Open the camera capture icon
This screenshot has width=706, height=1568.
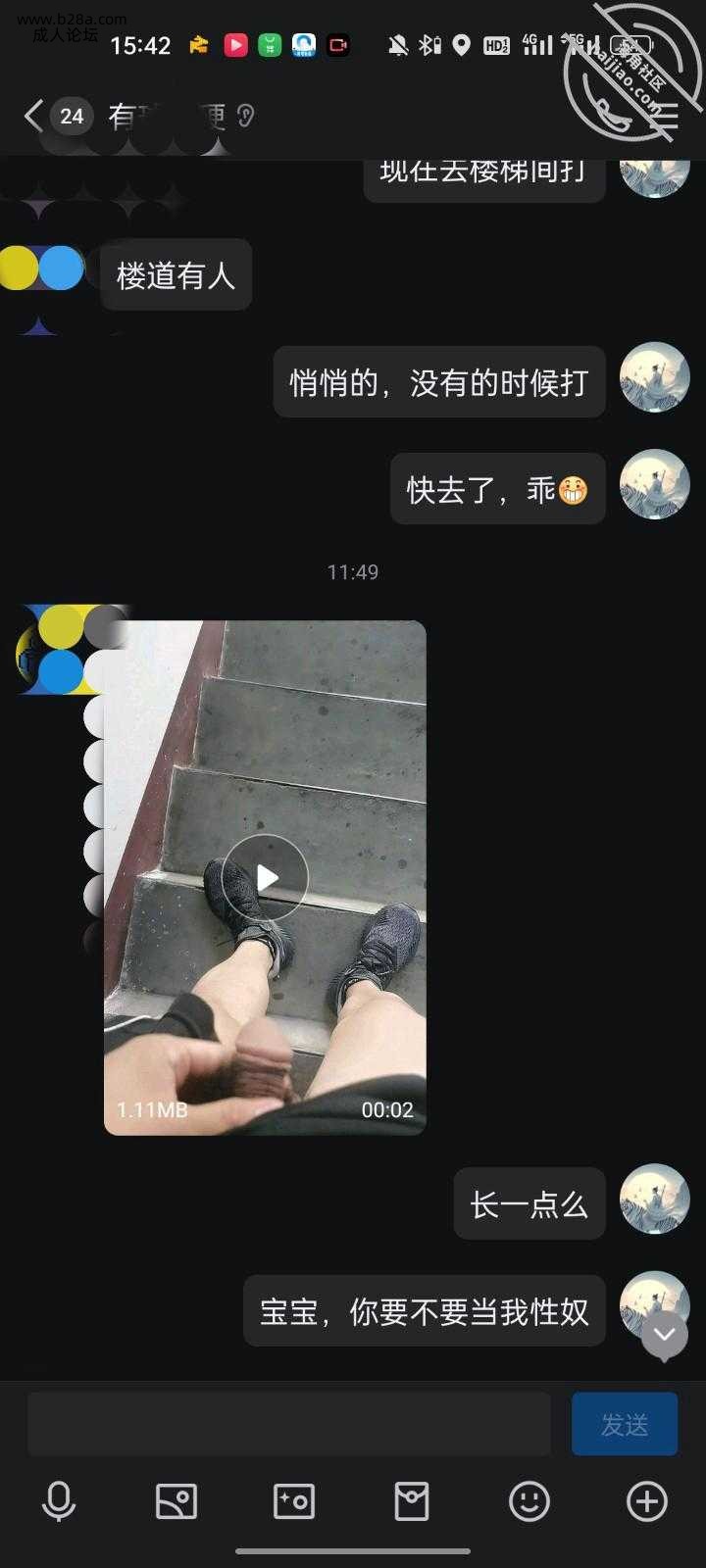tap(294, 1500)
